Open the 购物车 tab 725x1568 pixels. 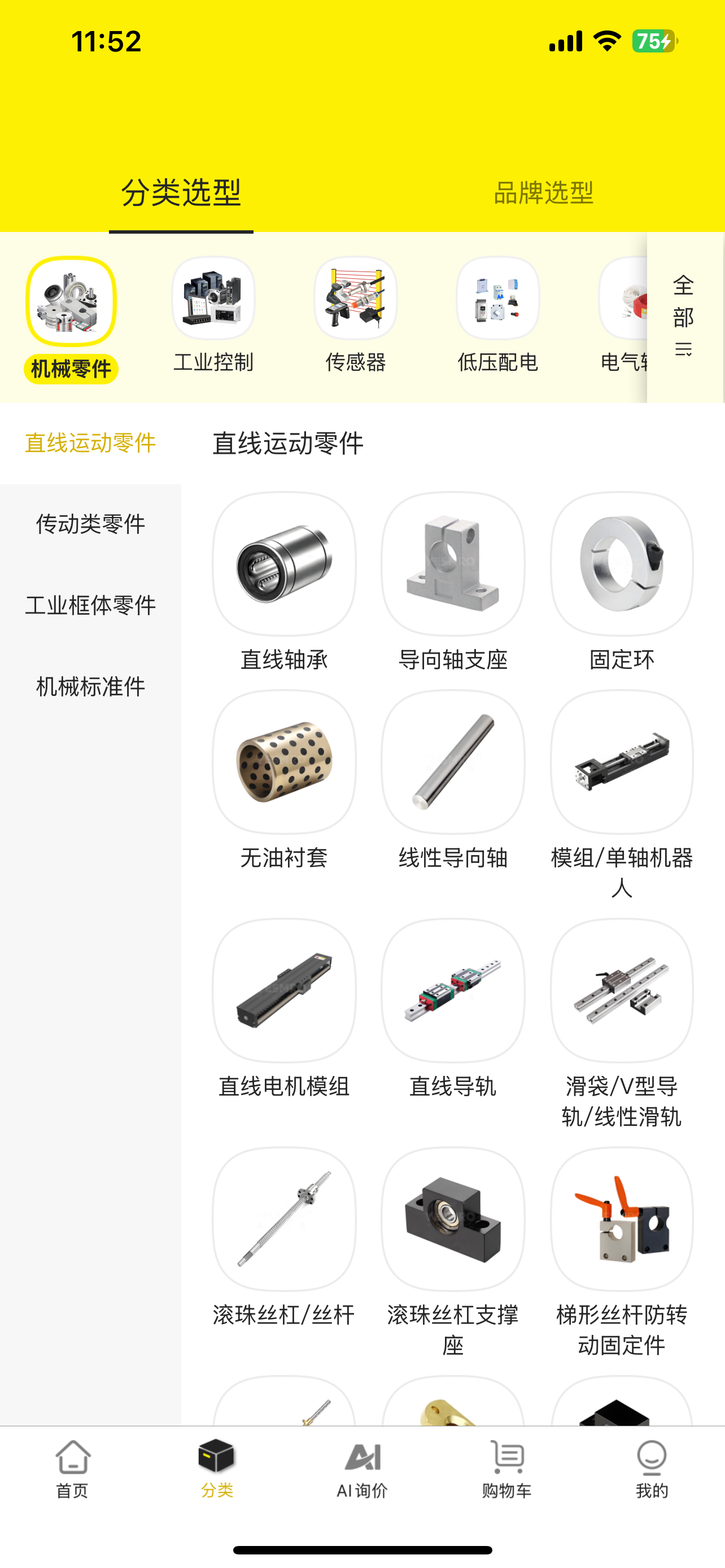tap(507, 1468)
